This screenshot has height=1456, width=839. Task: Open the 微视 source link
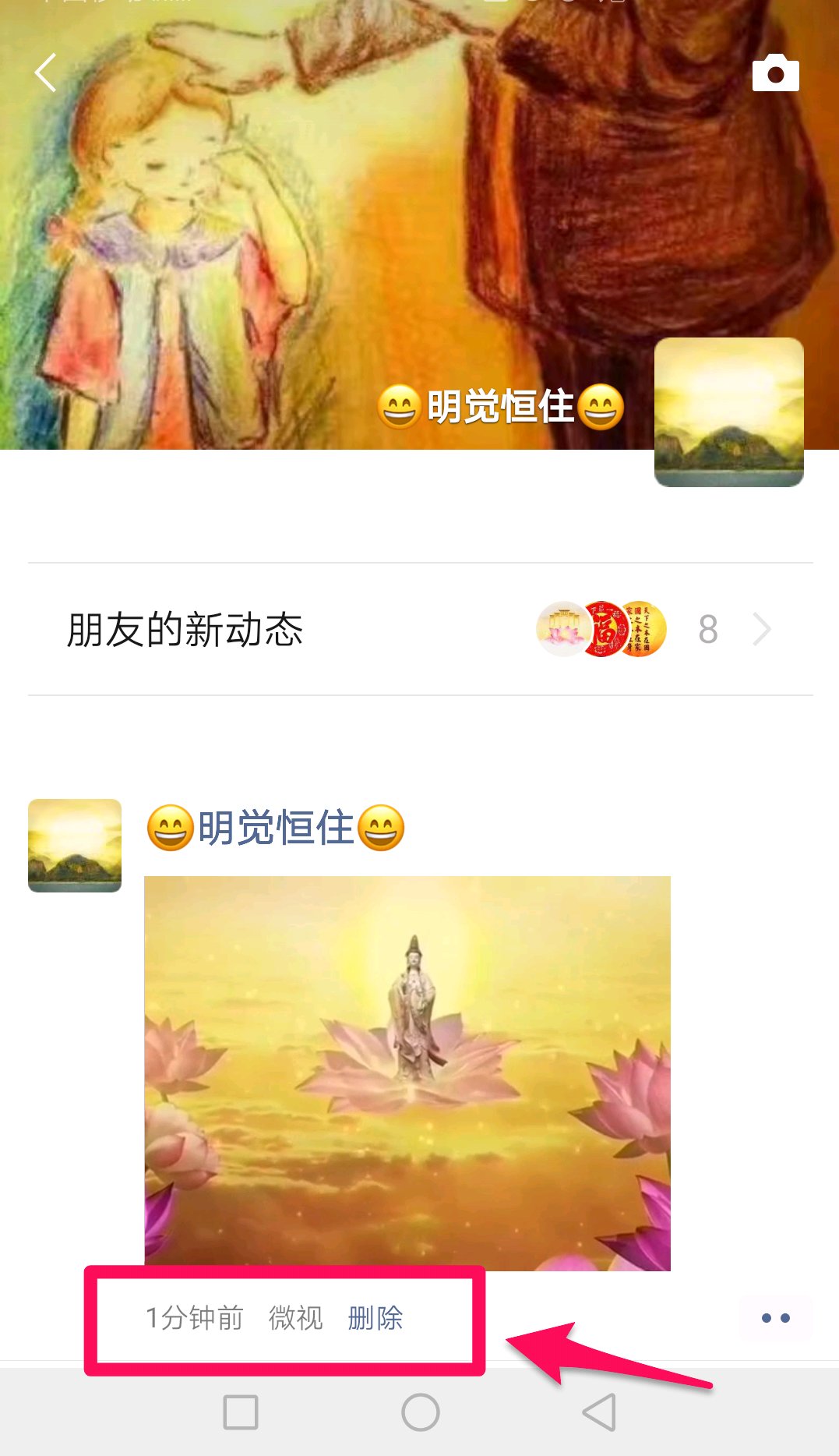pyautogui.click(x=295, y=1318)
